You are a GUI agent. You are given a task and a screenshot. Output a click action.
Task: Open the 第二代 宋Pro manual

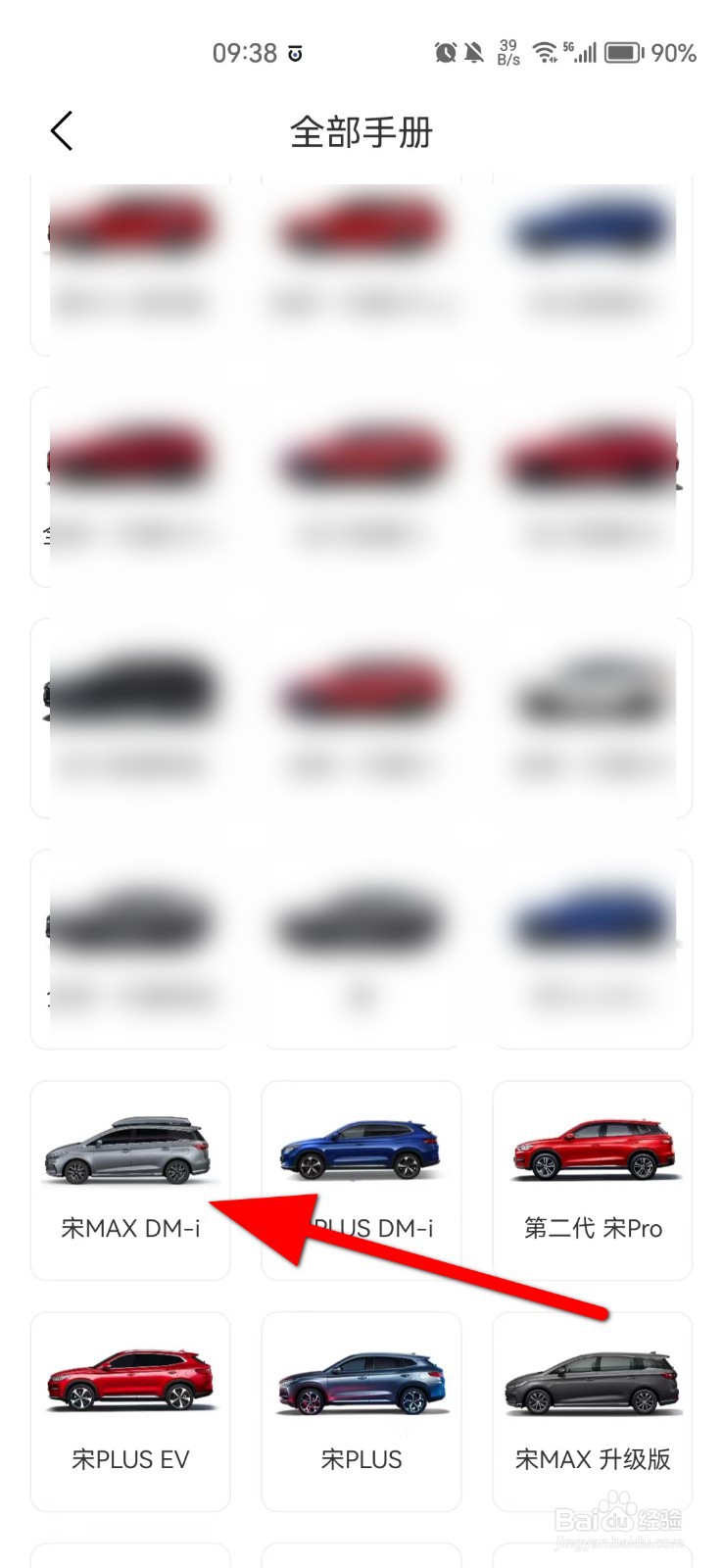point(593,1179)
